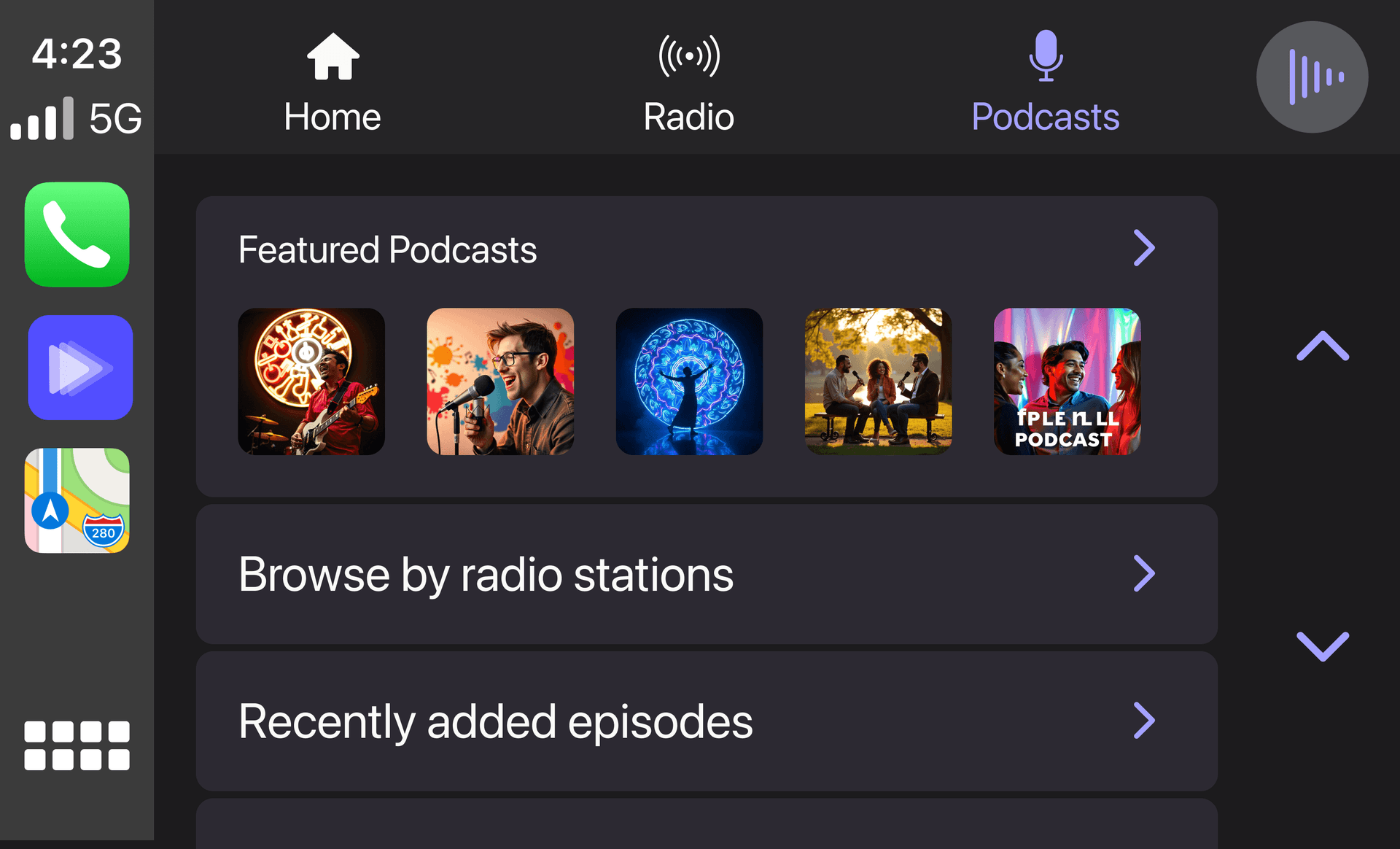
Task: Open Browse by radio stations
Action: tap(706, 574)
